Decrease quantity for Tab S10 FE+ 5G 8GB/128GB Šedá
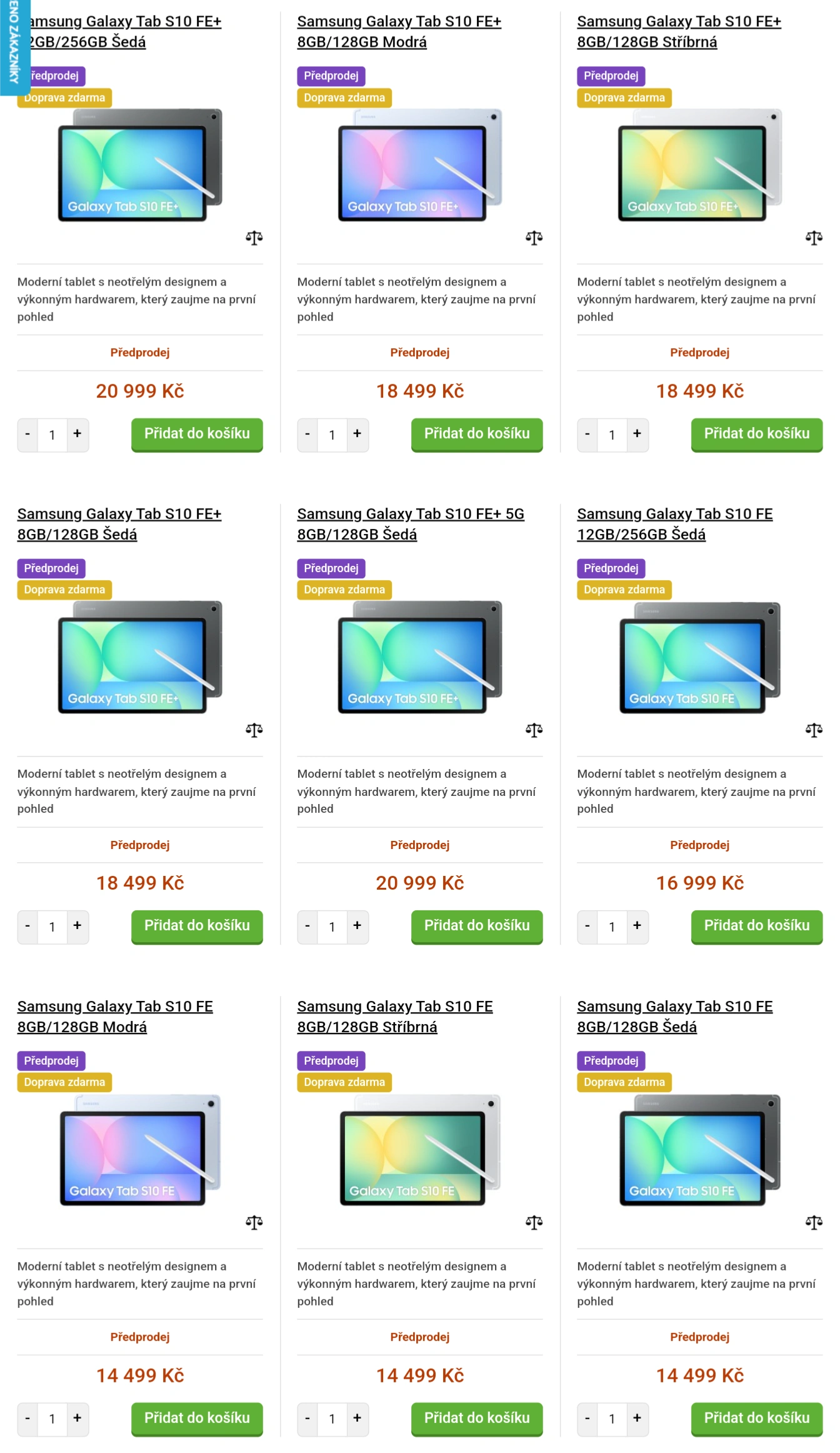Viewport: 840px width, 1453px height. pos(307,926)
